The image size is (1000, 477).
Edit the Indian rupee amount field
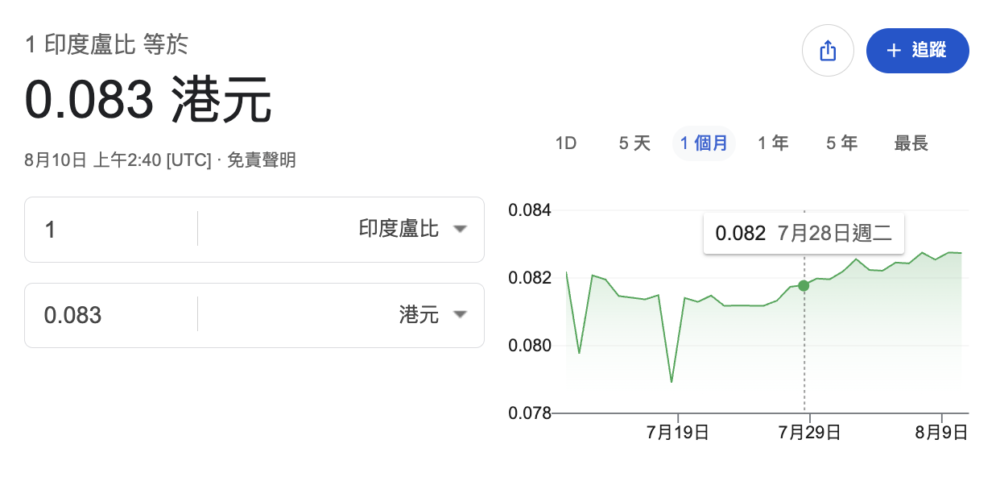(x=111, y=230)
